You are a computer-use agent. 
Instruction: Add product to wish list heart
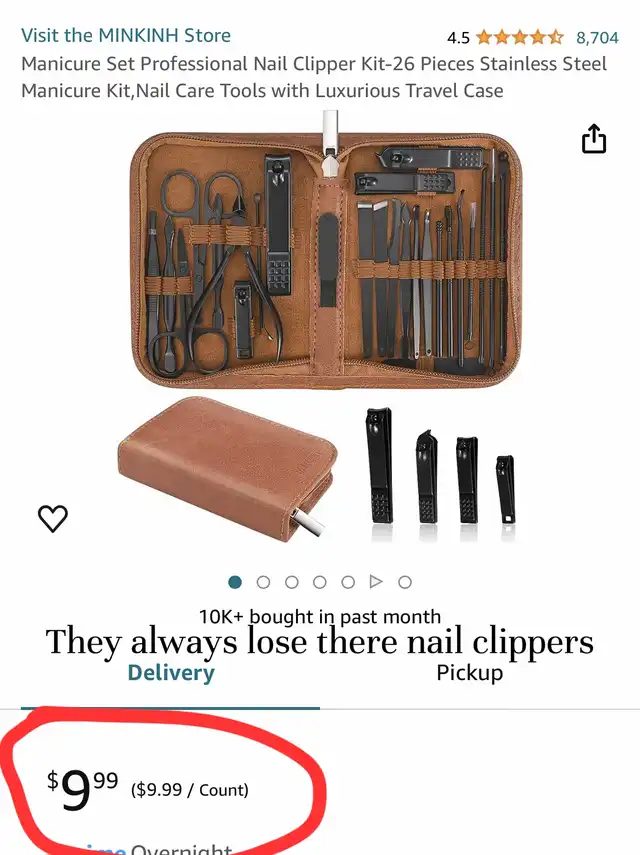(x=53, y=518)
